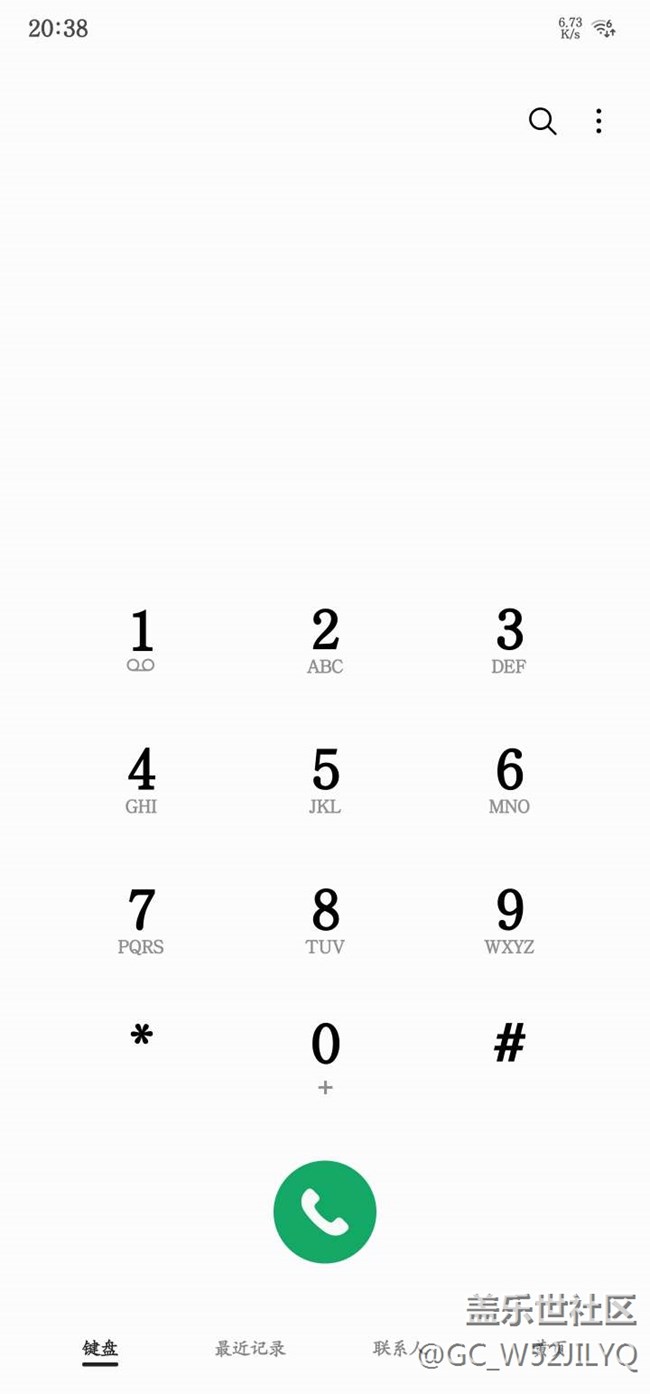This screenshot has height=1394, width=650.
Task: Enter digit 6 MNO
Action: [509, 780]
